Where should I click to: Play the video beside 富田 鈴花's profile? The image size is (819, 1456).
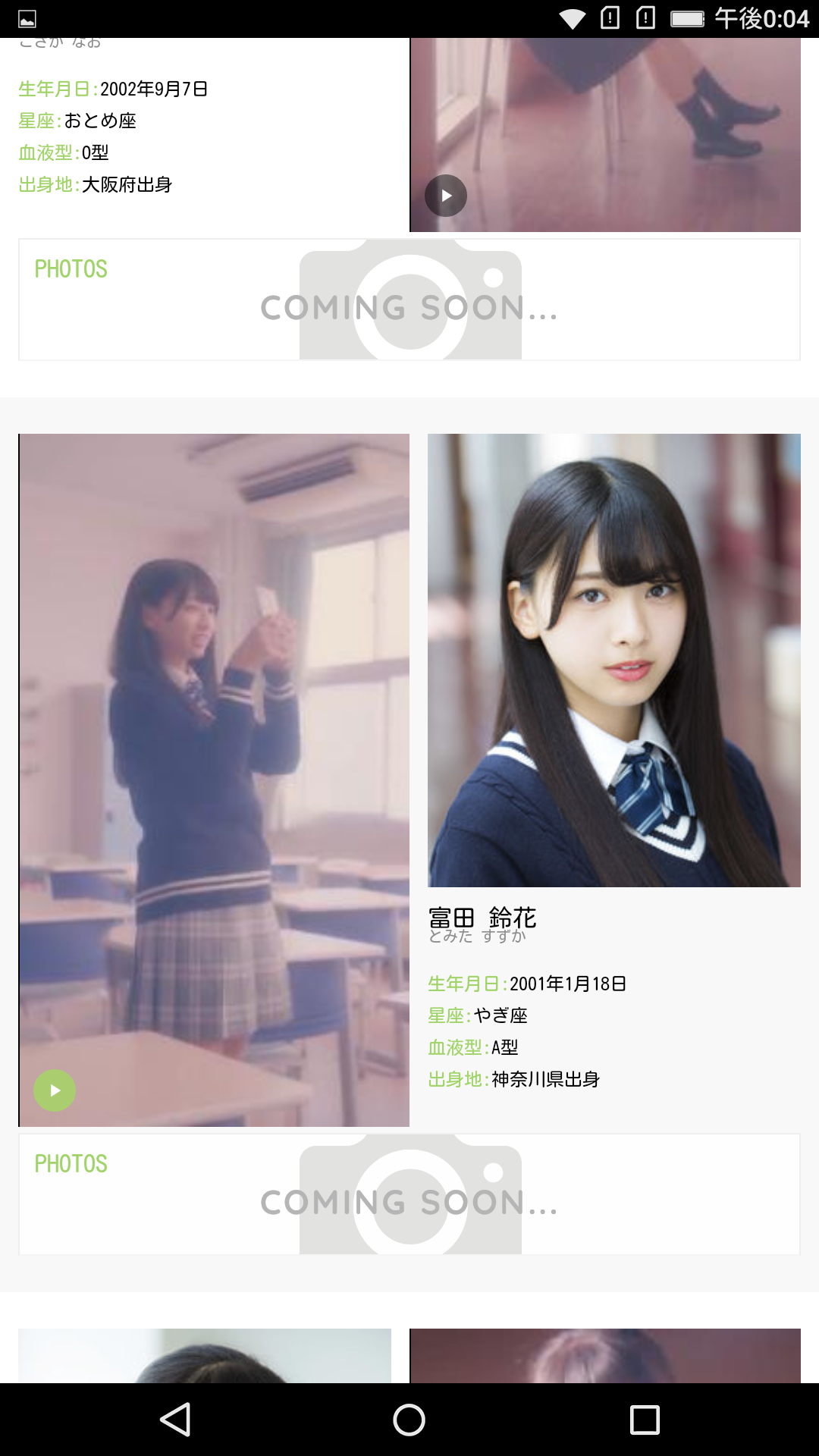(55, 1090)
